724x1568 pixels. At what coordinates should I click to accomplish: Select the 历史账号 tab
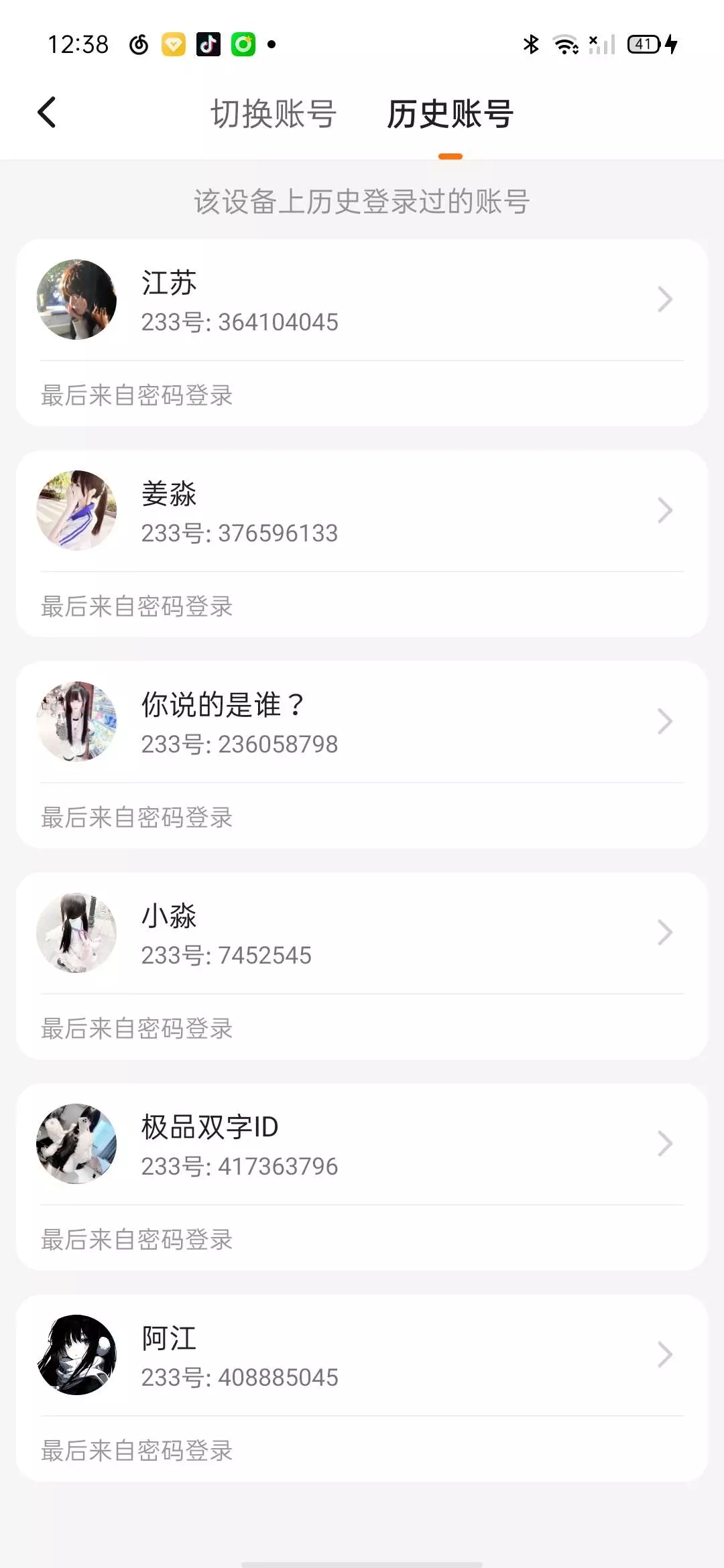coord(450,114)
